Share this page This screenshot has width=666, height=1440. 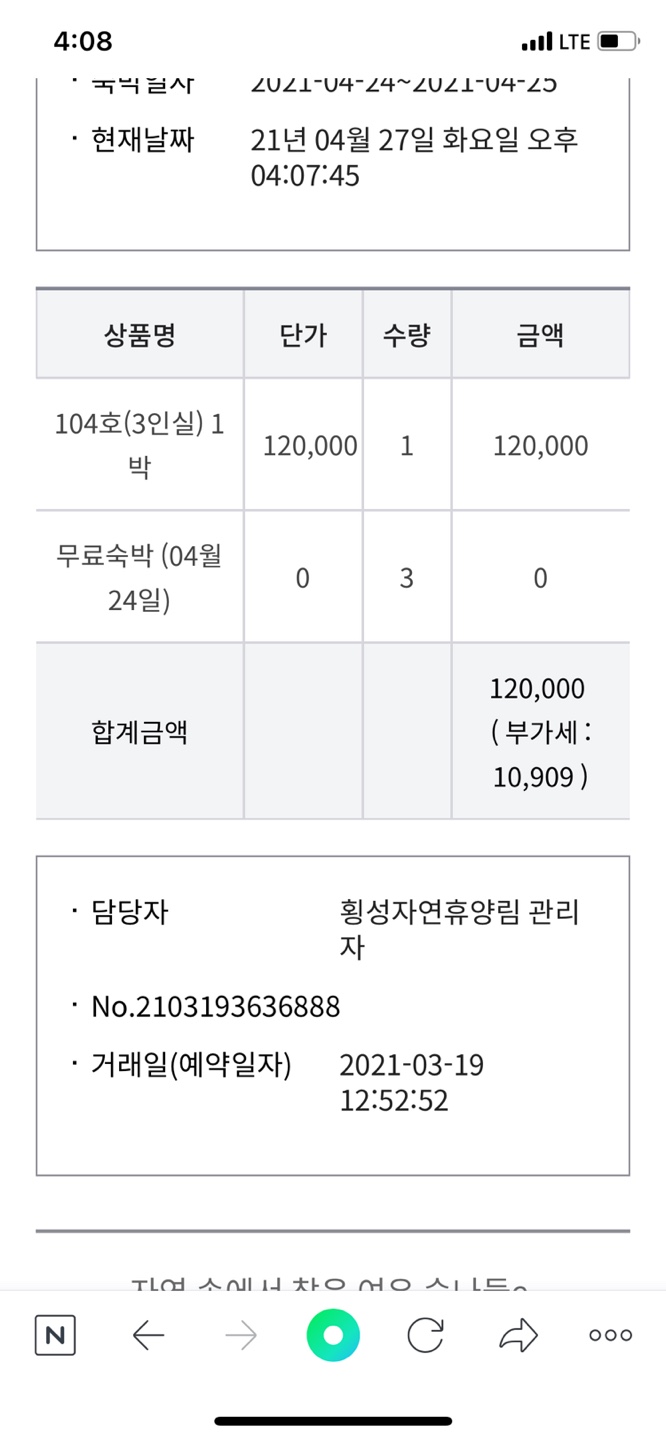tap(518, 1335)
